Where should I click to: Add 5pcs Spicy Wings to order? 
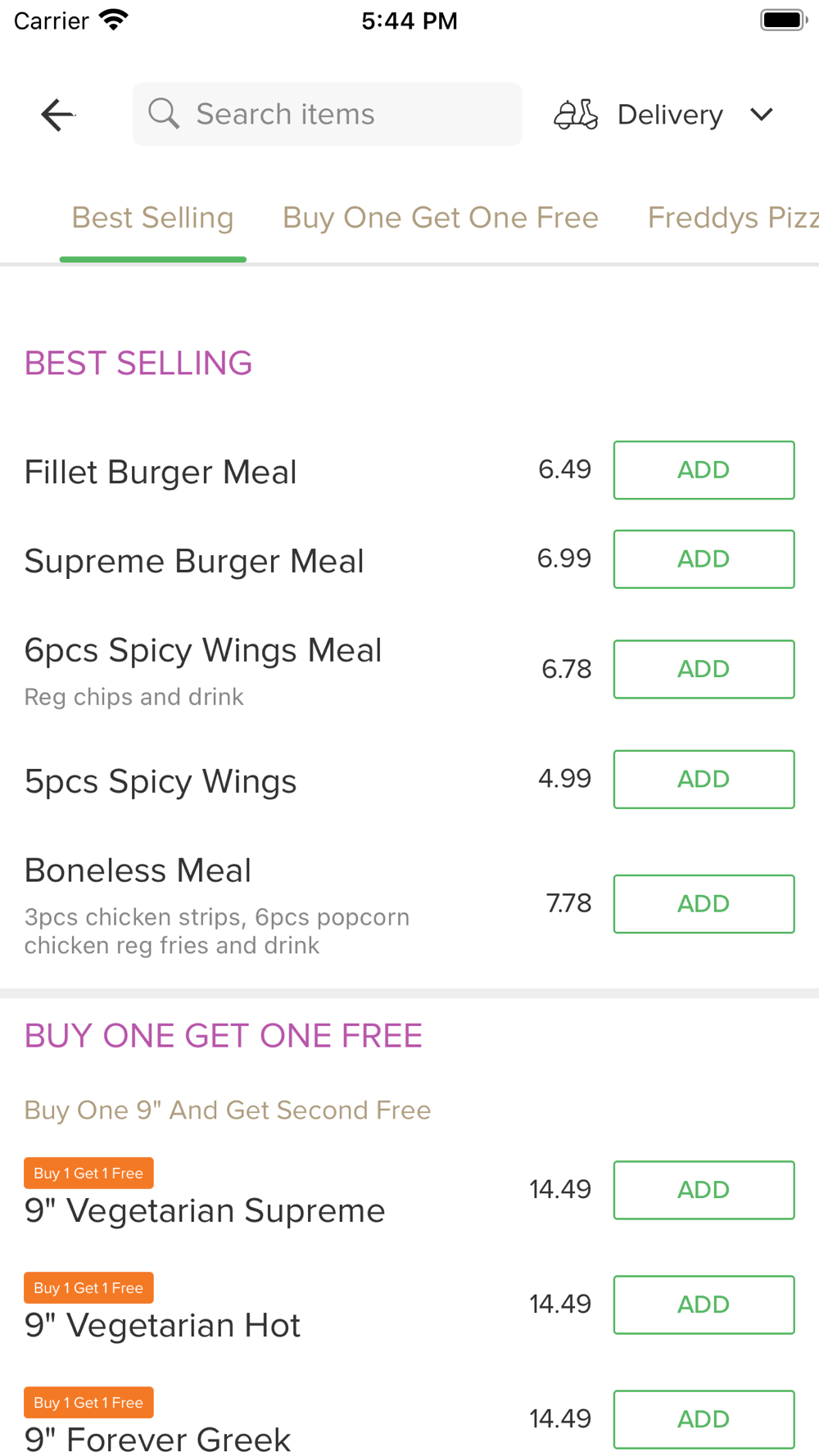point(704,779)
